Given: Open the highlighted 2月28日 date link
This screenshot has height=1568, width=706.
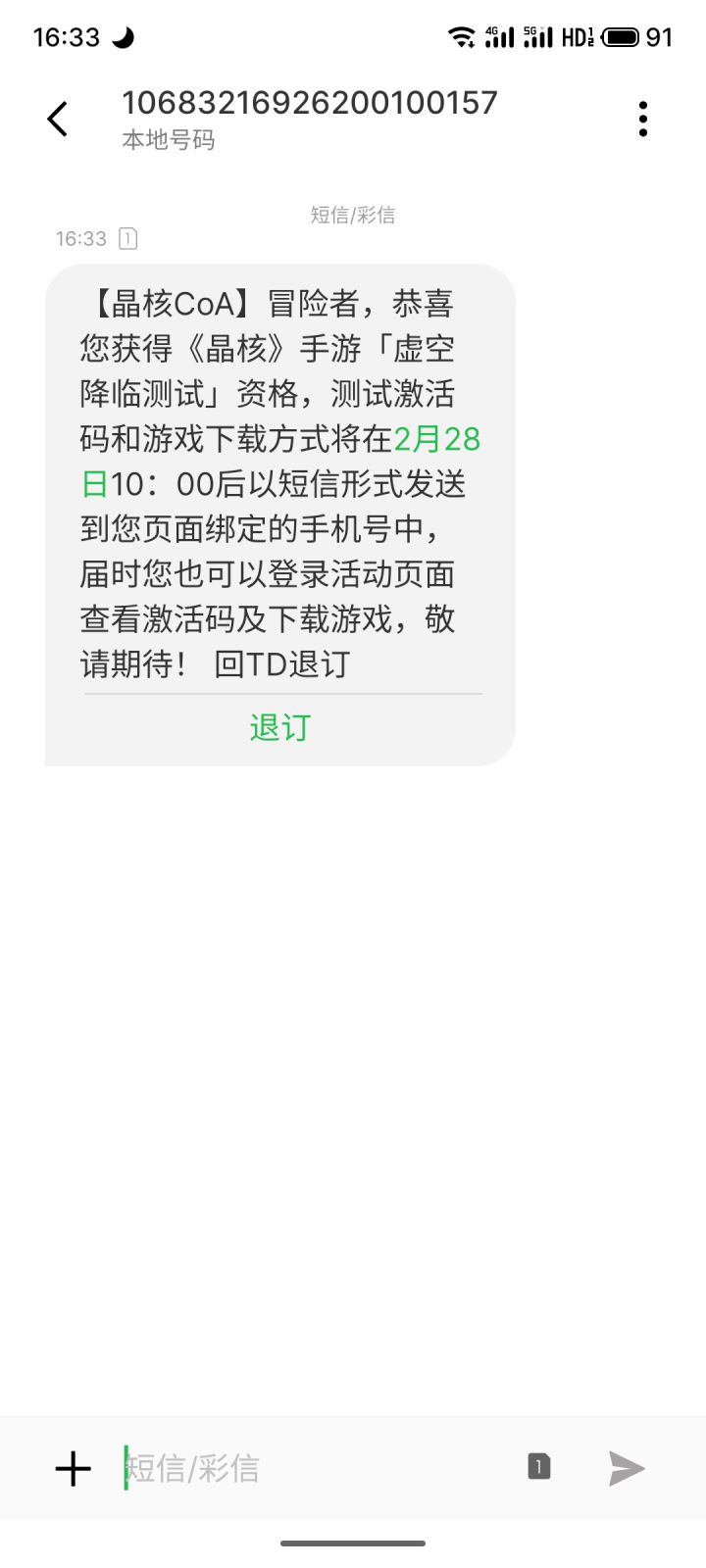Looking at the screenshot, I should [437, 439].
